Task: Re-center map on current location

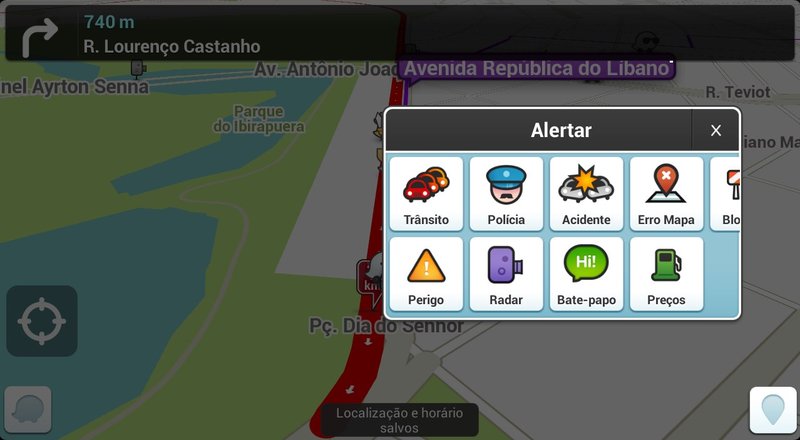Action: (x=42, y=321)
